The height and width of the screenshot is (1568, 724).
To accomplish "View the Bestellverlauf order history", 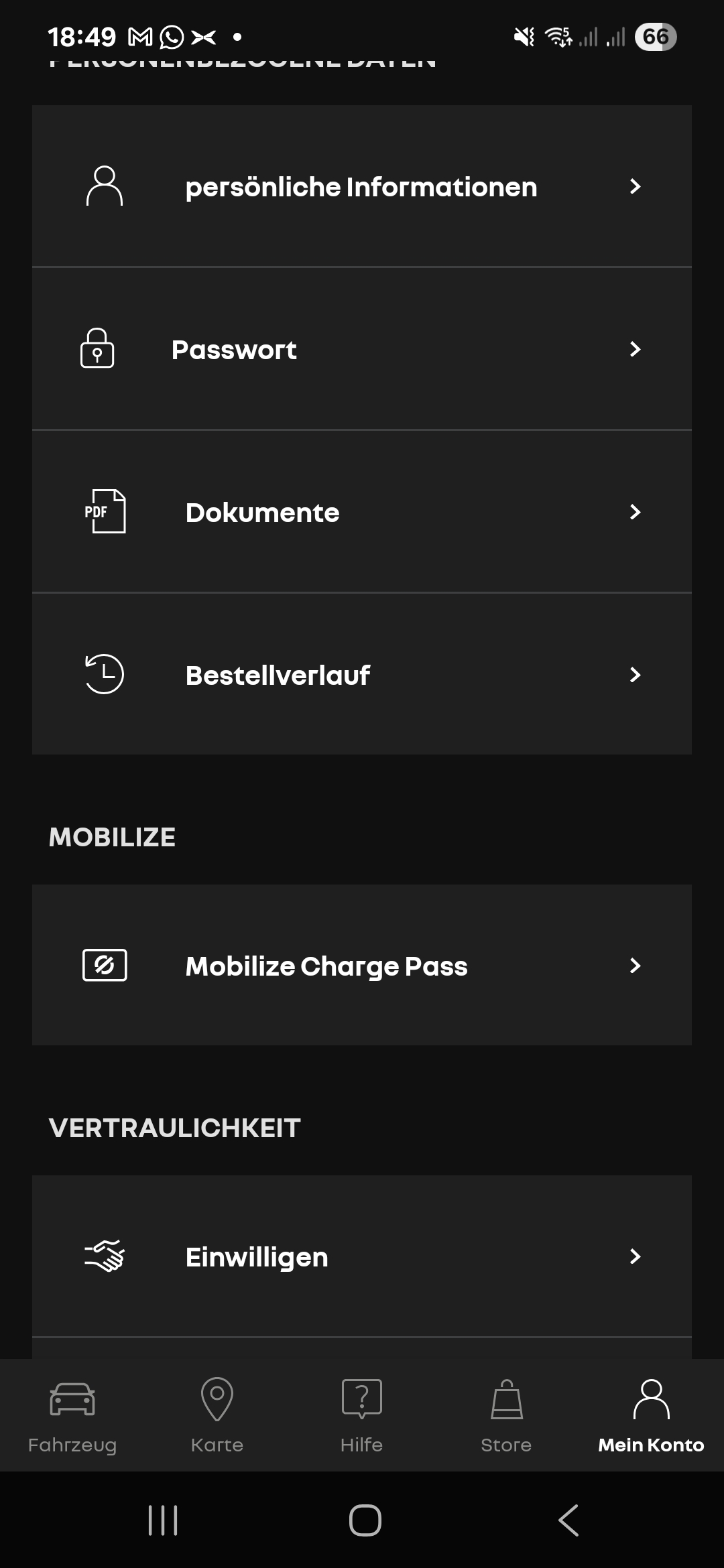I will 362,674.
